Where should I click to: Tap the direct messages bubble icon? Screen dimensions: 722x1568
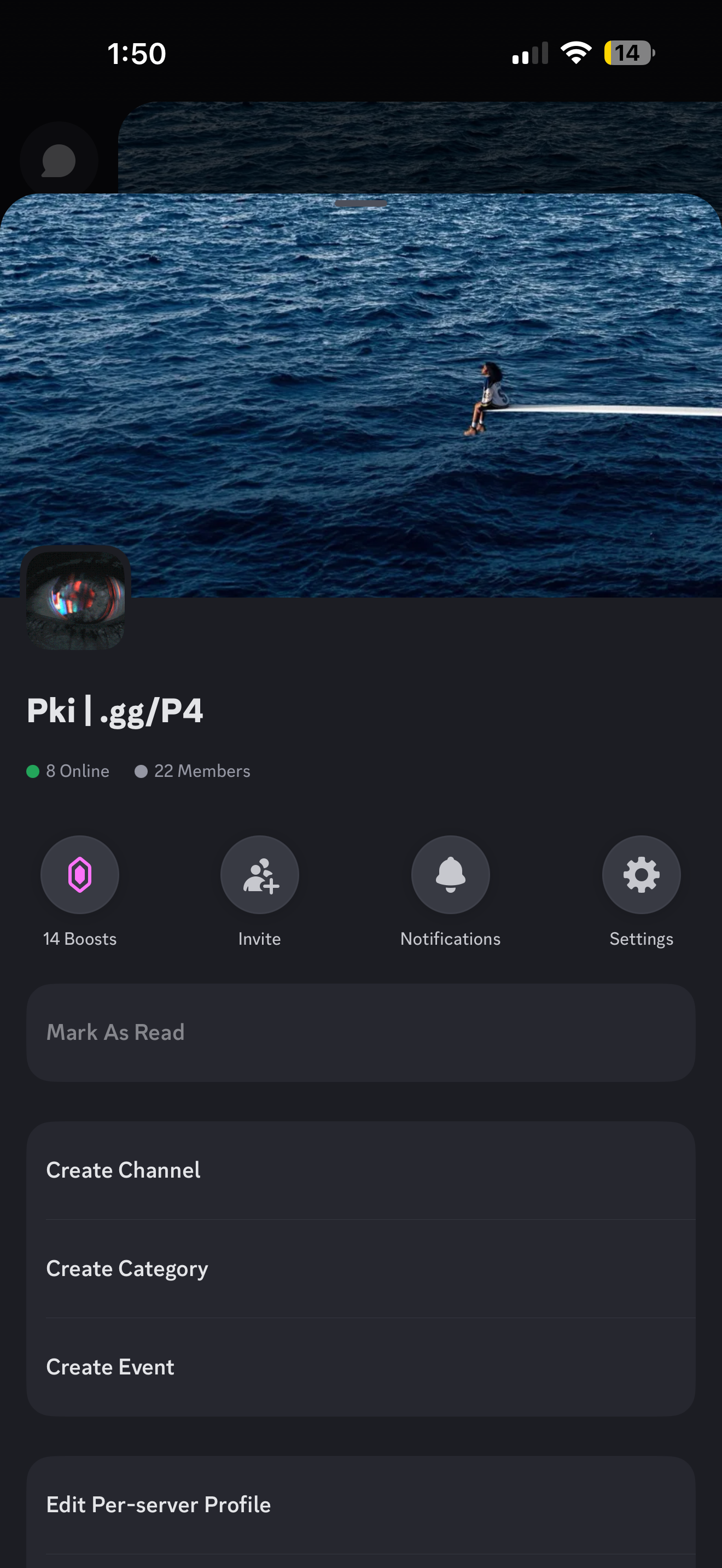point(59,161)
